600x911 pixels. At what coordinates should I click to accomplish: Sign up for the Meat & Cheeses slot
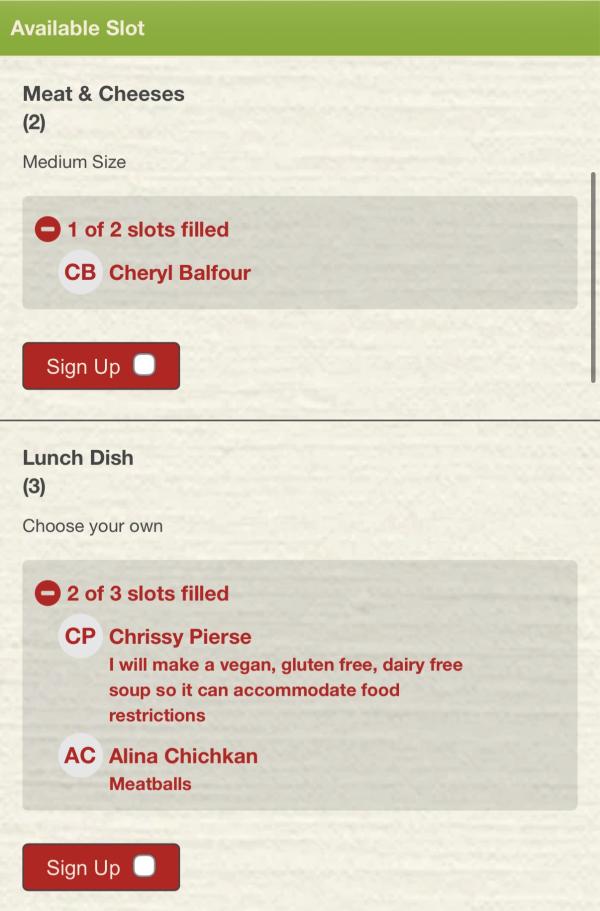101,366
